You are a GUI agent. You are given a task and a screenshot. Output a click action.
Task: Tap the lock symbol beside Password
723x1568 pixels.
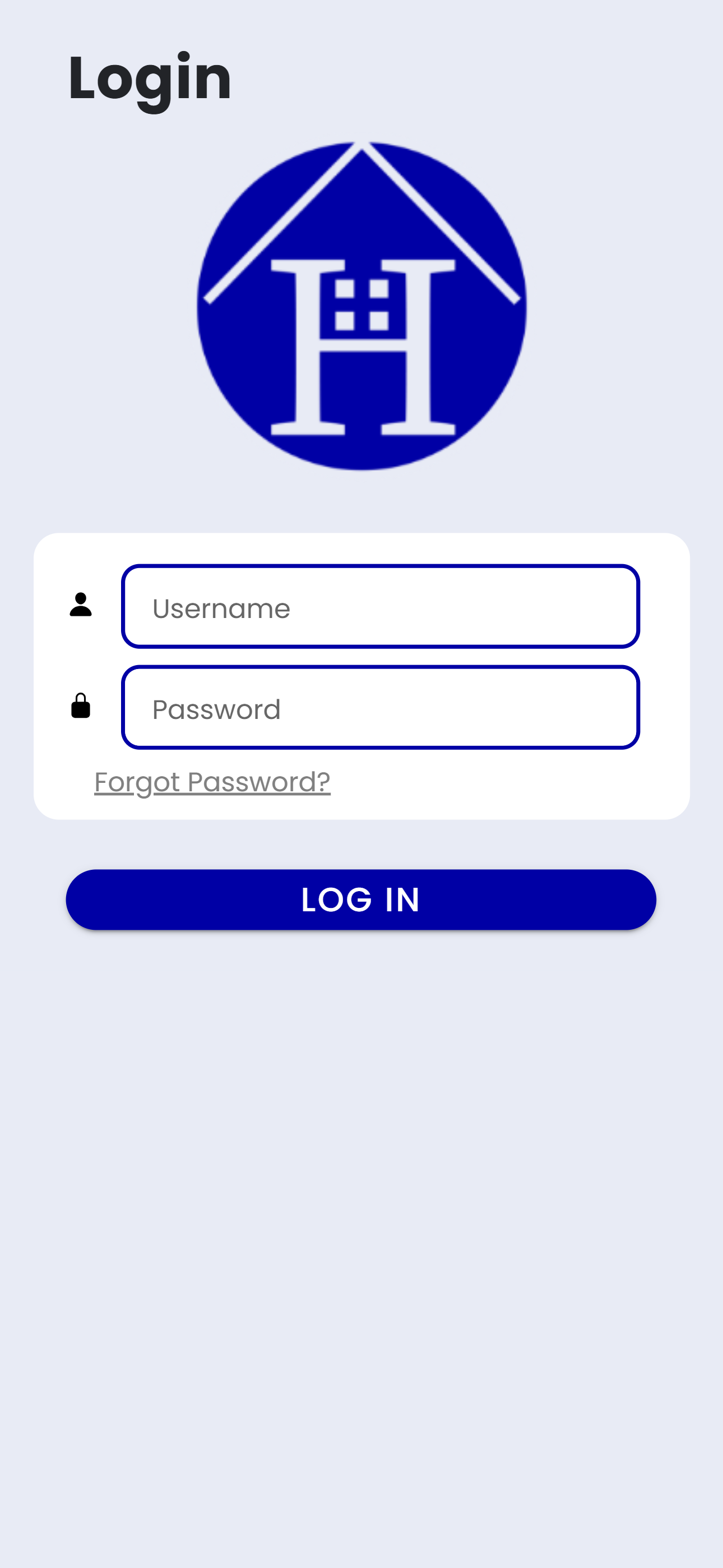pyautogui.click(x=82, y=707)
